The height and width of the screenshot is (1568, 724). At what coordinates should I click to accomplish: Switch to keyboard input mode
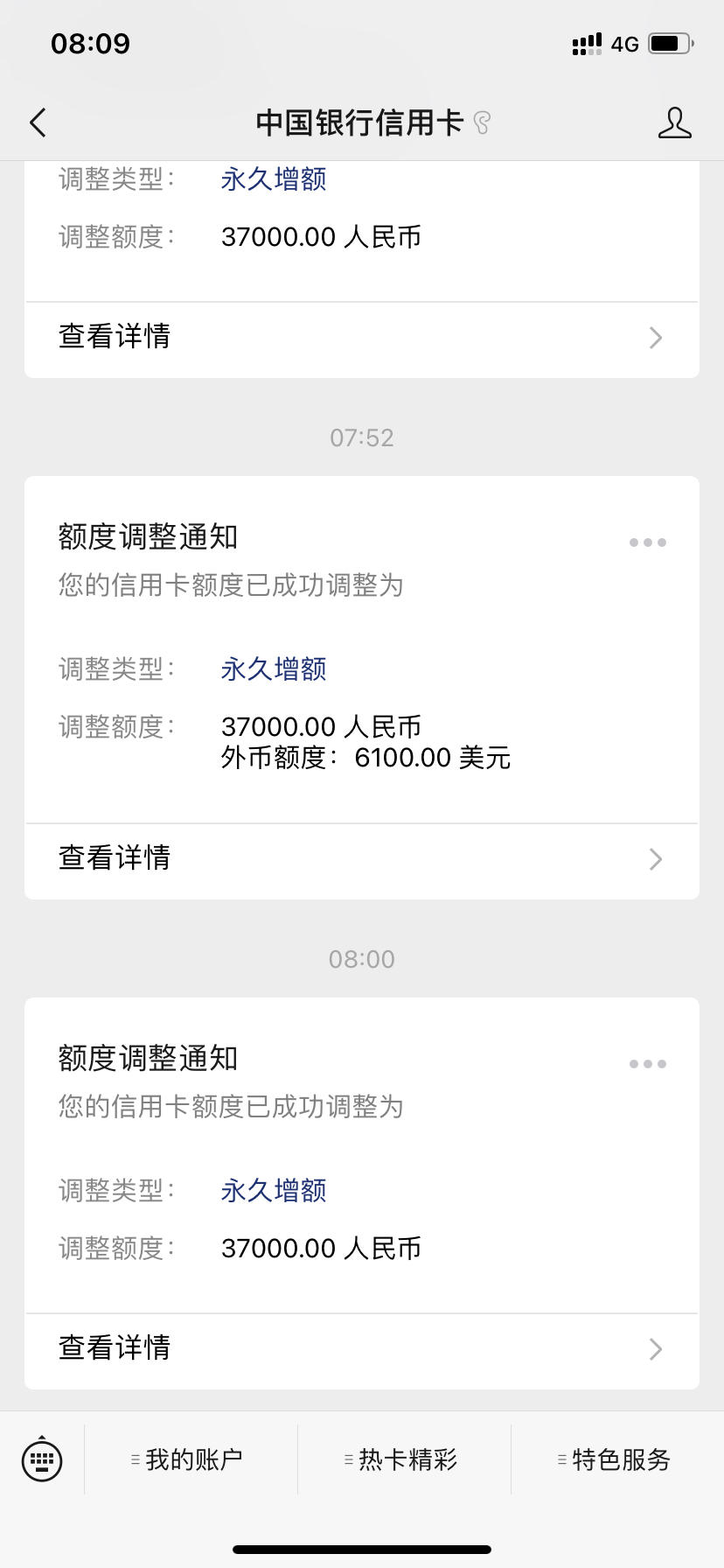[42, 1459]
